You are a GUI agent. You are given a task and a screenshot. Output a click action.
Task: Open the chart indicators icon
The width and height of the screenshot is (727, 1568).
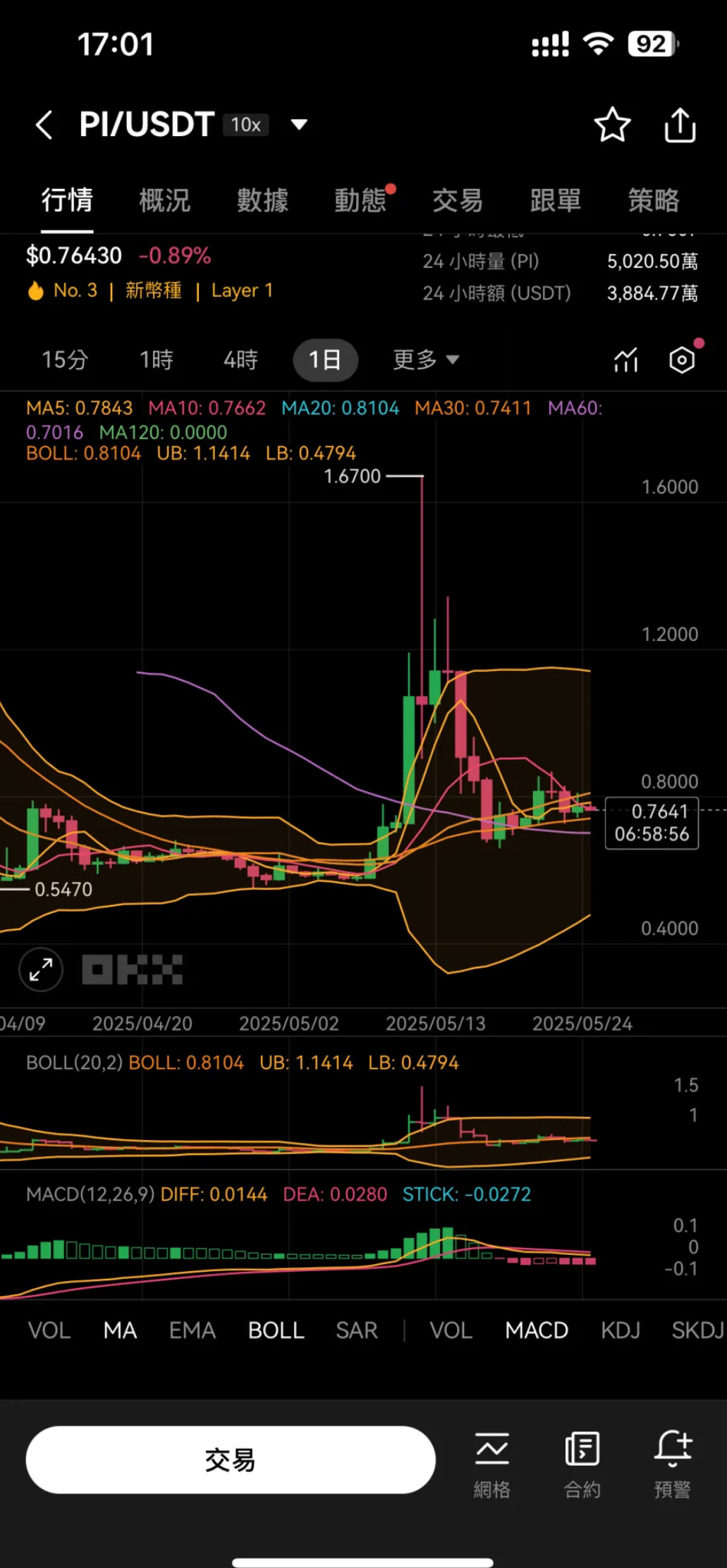pos(625,360)
